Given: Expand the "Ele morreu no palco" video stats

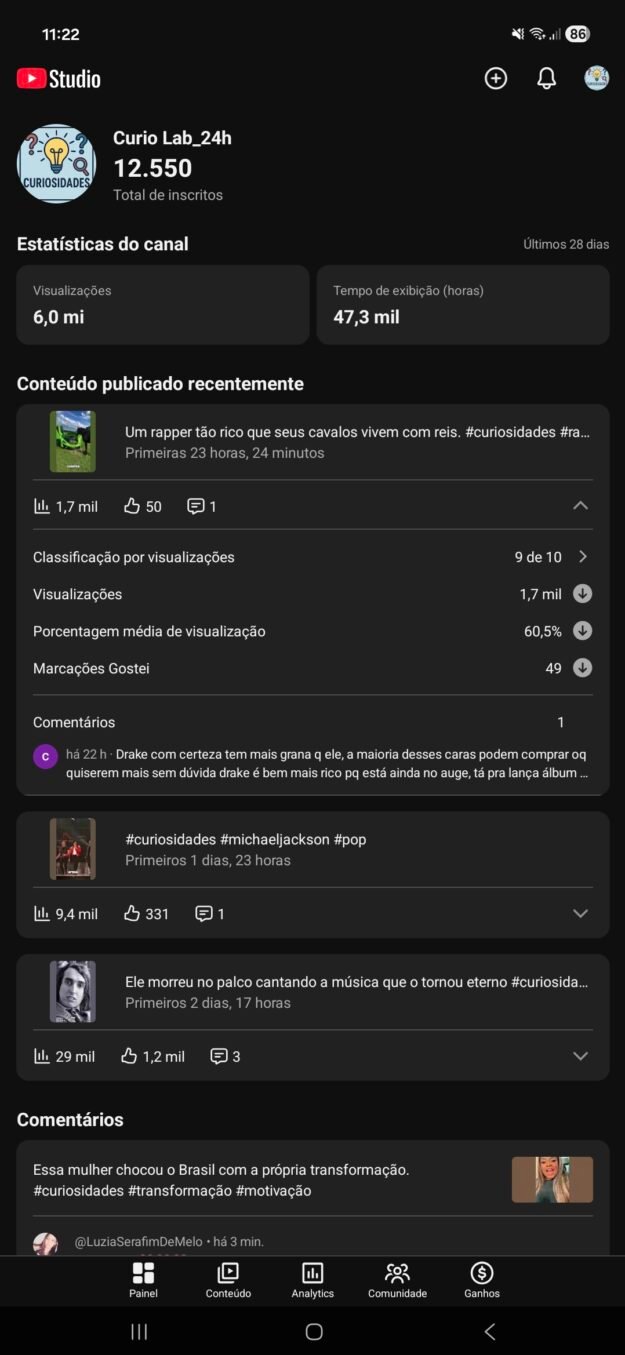Looking at the screenshot, I should (580, 1056).
